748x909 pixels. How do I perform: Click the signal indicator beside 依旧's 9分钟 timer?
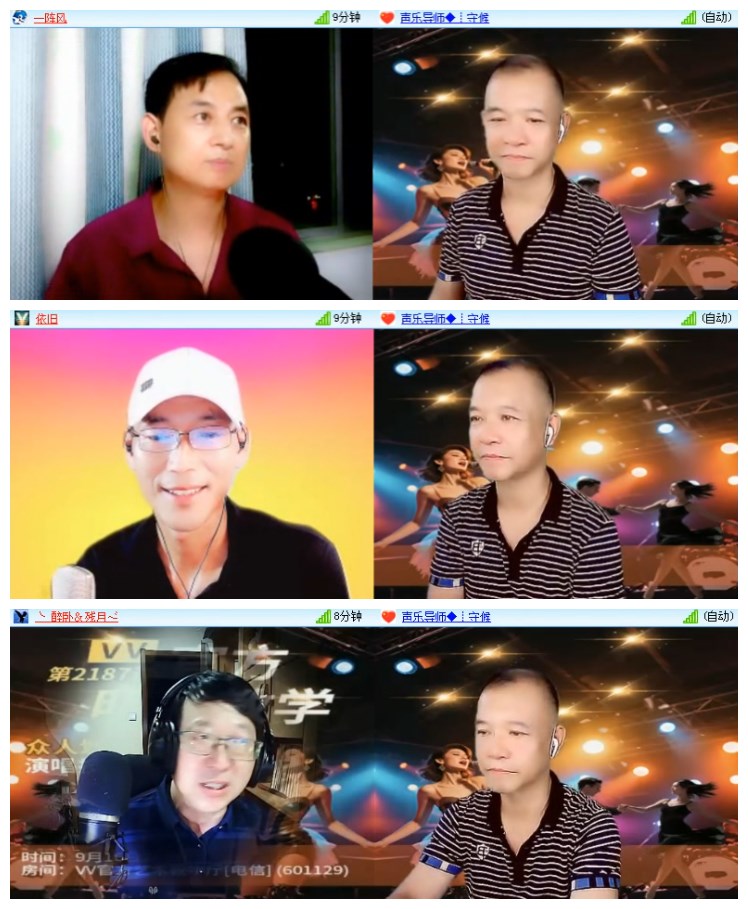click(321, 320)
